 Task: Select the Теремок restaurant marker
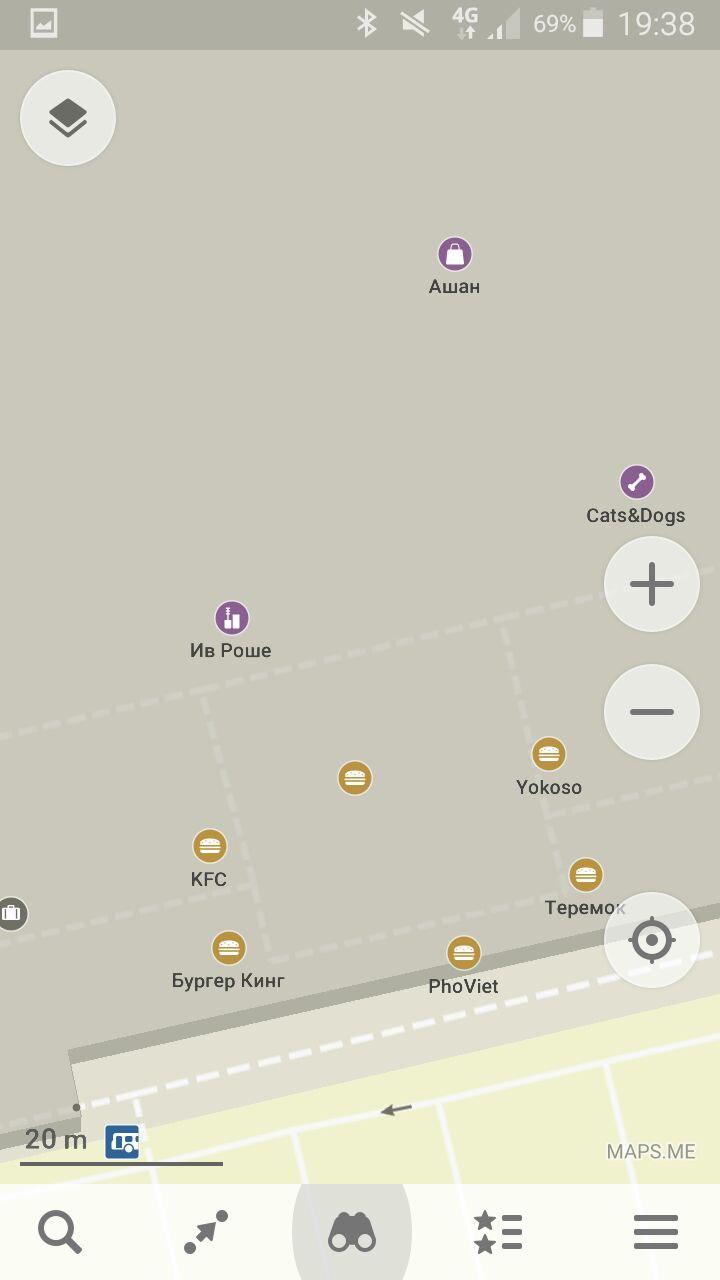(586, 876)
